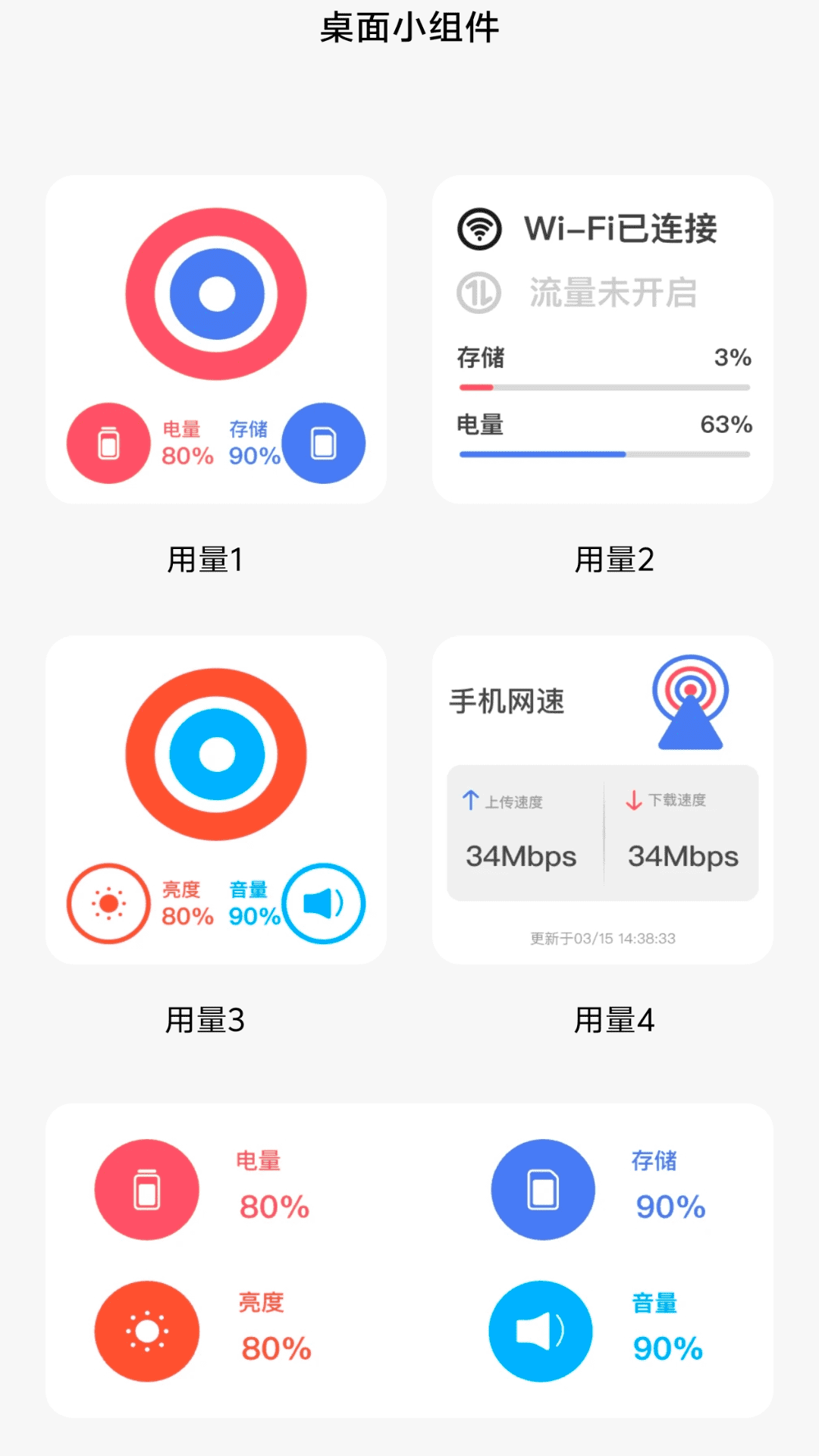Select the battery icon in the bottom panel
Viewport: 819px width, 1456px height.
tap(146, 1189)
